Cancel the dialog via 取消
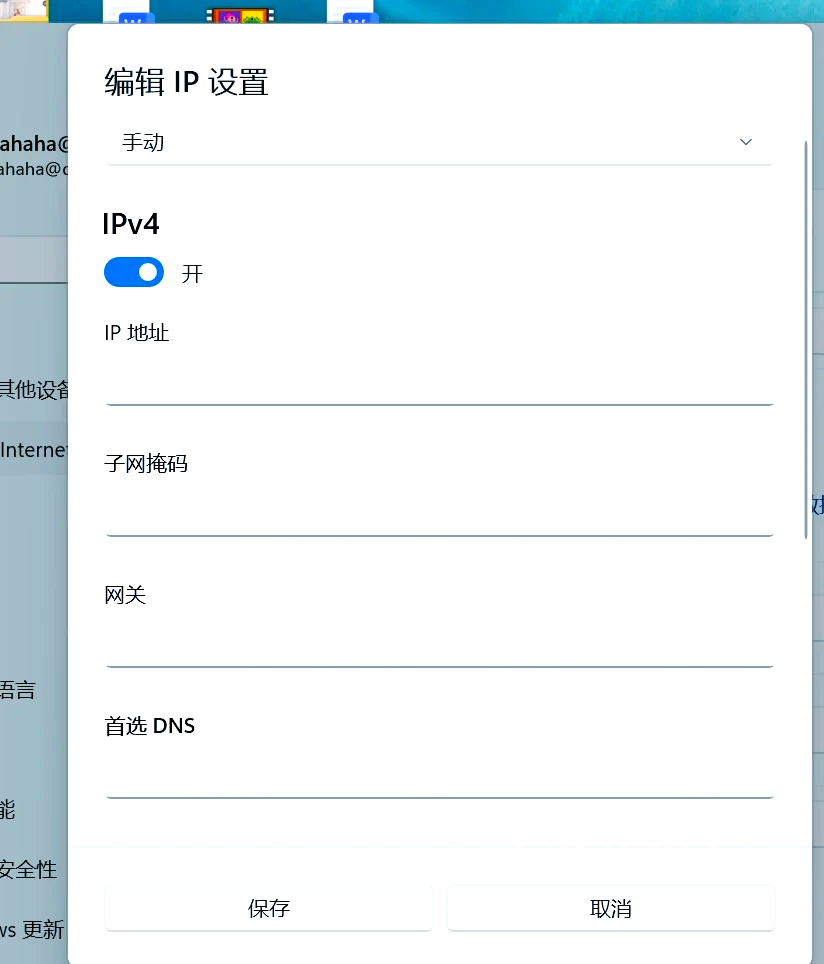This screenshot has height=964, width=824. [610, 908]
